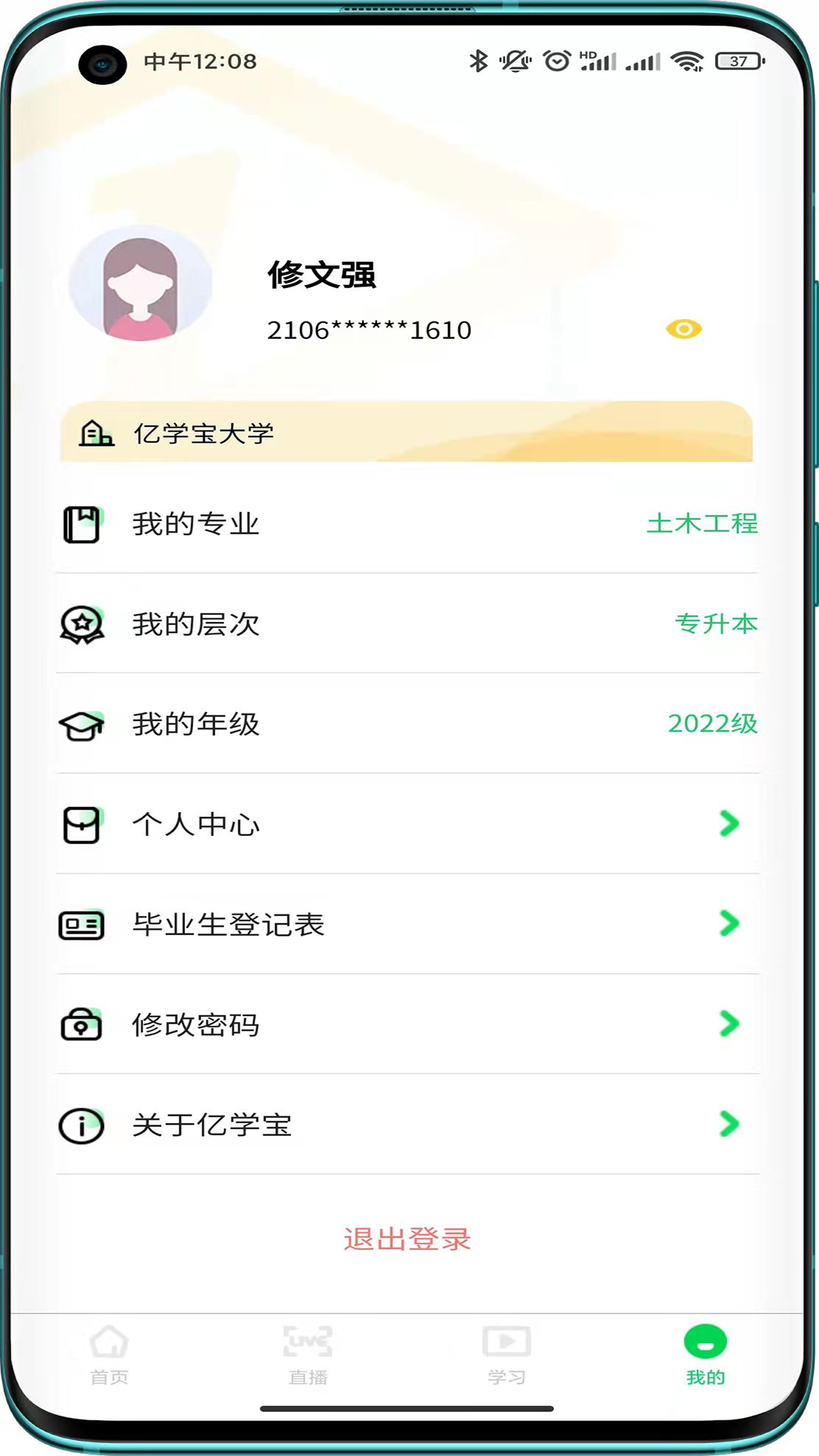Tap the profile avatar picture

[140, 283]
